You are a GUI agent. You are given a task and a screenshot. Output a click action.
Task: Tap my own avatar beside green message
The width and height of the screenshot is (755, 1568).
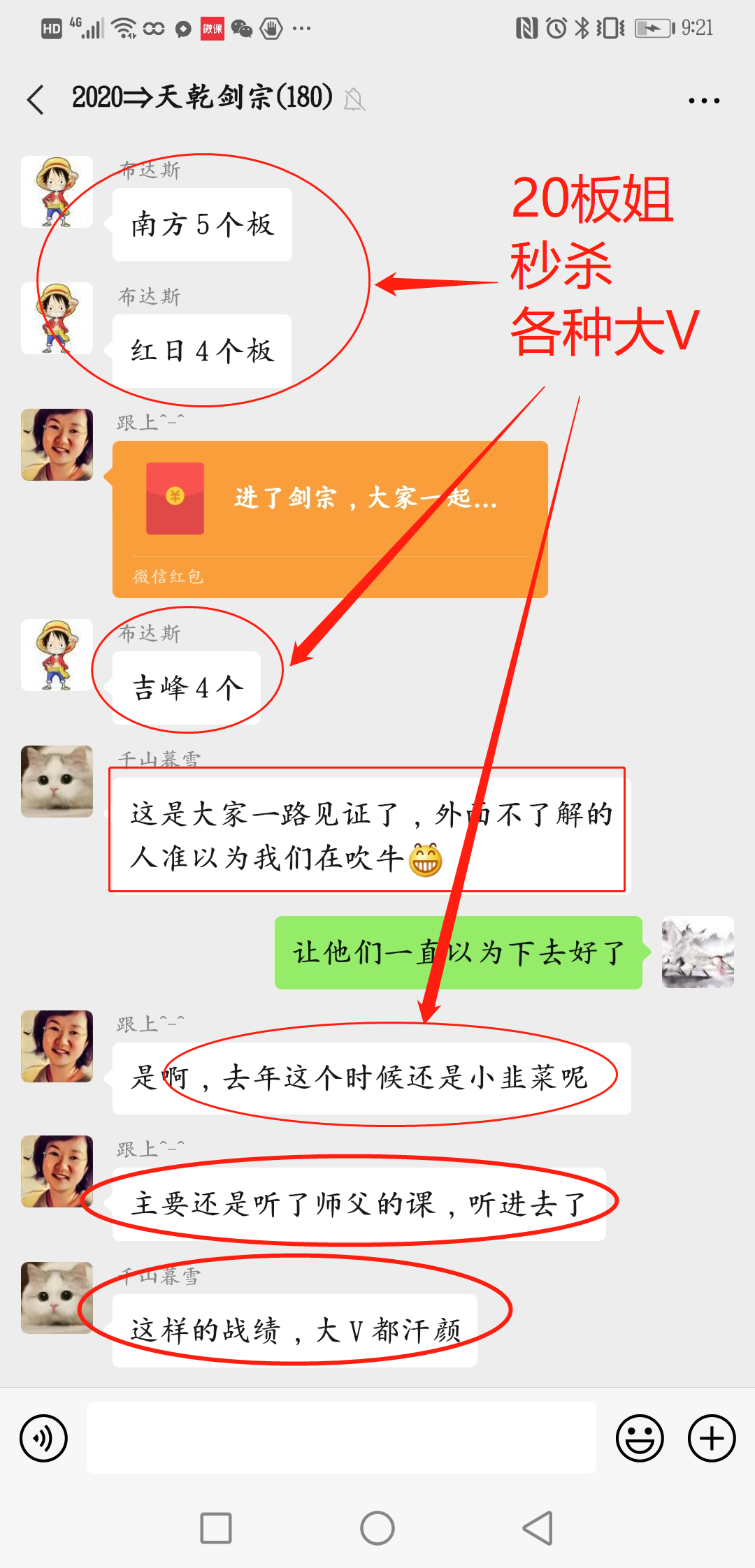(698, 952)
